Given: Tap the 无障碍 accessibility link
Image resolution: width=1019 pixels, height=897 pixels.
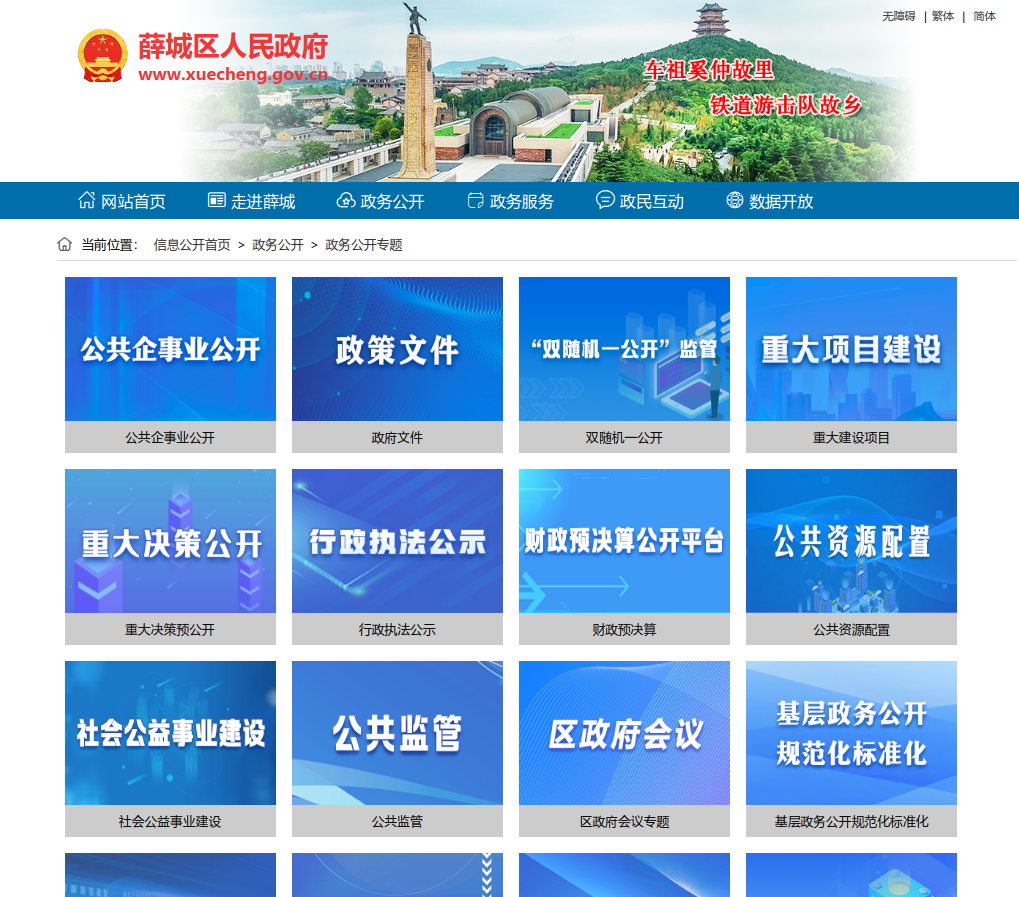Looking at the screenshot, I should (x=898, y=16).
